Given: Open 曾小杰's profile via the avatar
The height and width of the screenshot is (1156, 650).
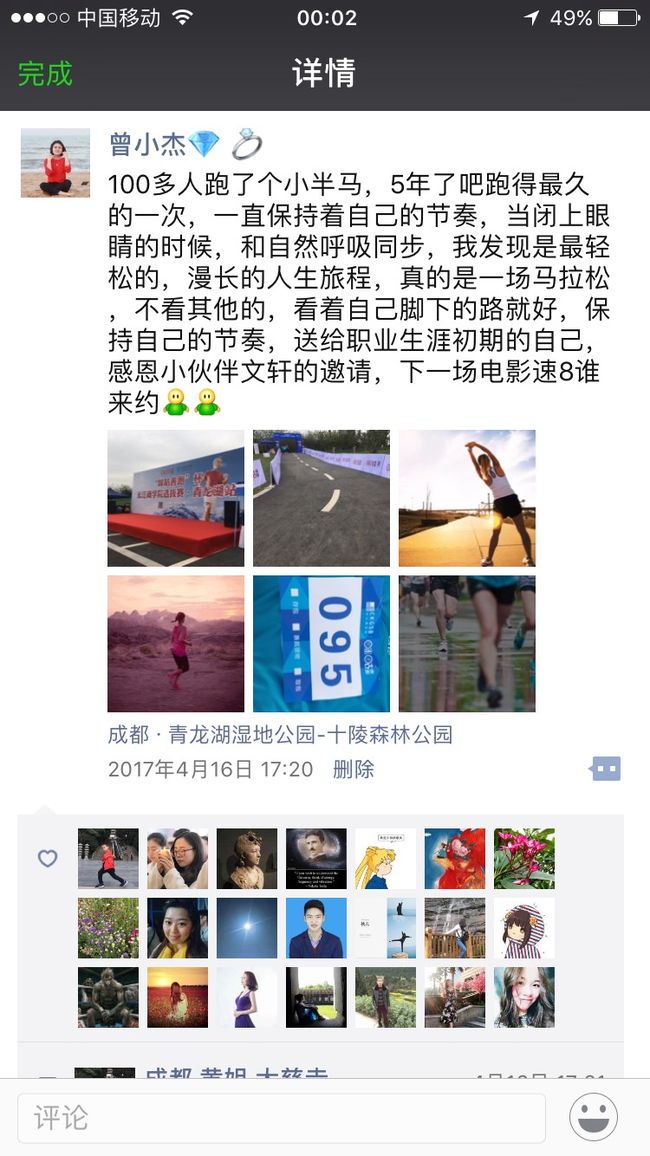Looking at the screenshot, I should [55, 163].
